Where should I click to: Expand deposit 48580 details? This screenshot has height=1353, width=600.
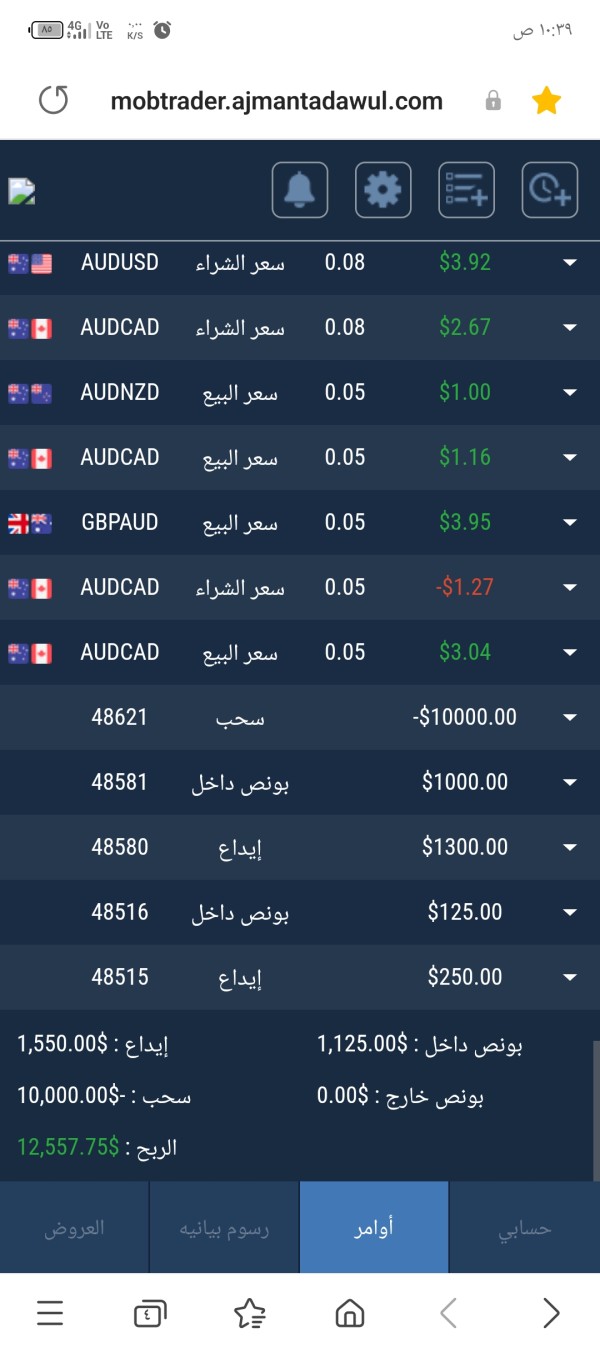[x=570, y=848]
